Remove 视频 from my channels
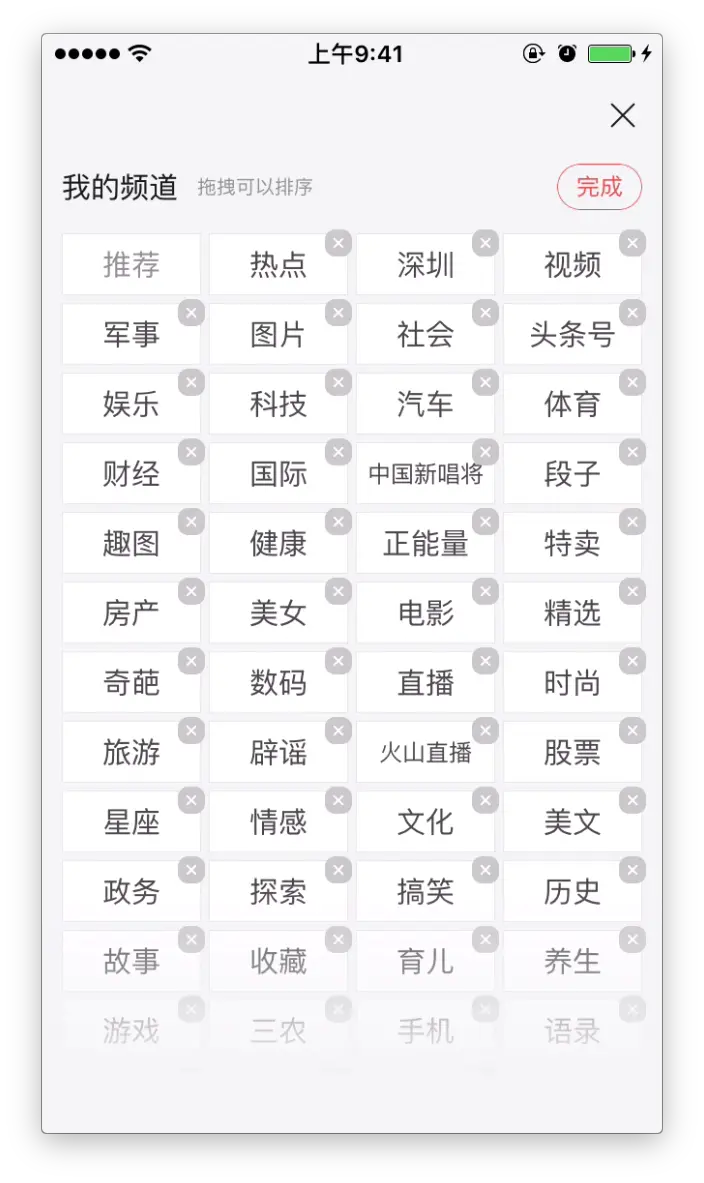 click(632, 243)
